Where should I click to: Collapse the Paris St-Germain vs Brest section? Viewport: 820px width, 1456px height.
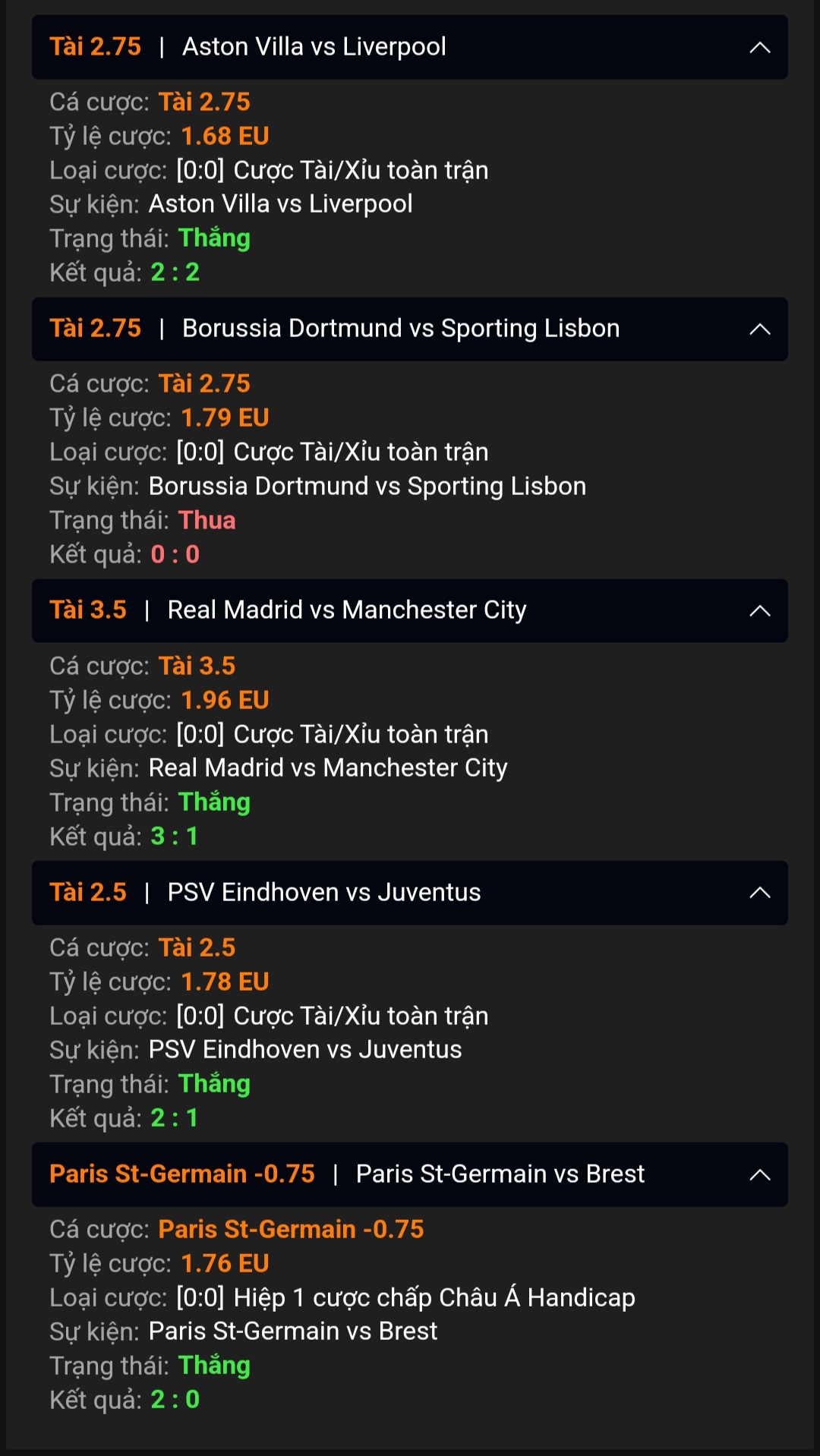click(759, 1175)
